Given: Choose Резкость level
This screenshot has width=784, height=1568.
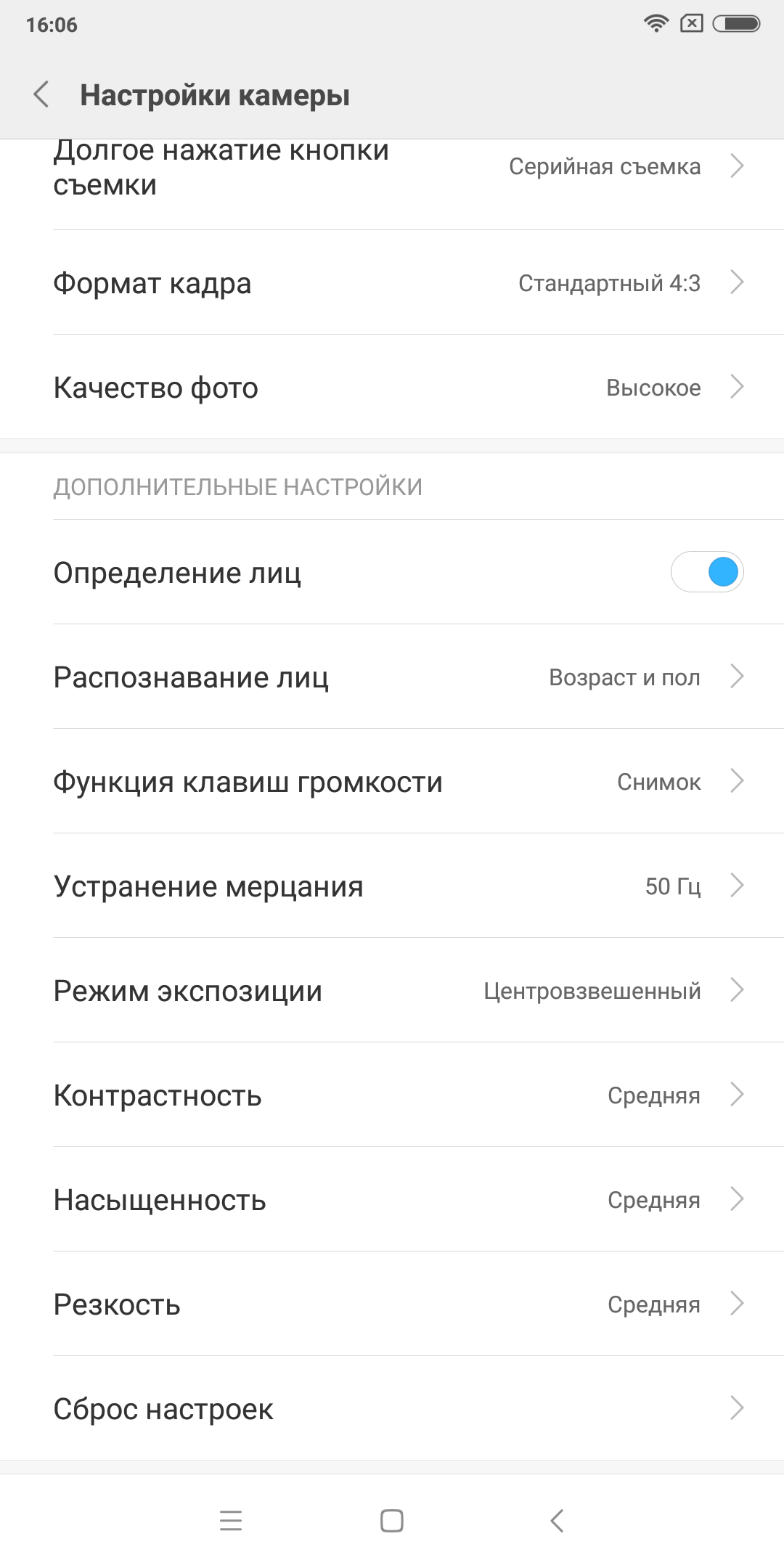Looking at the screenshot, I should (x=392, y=1304).
